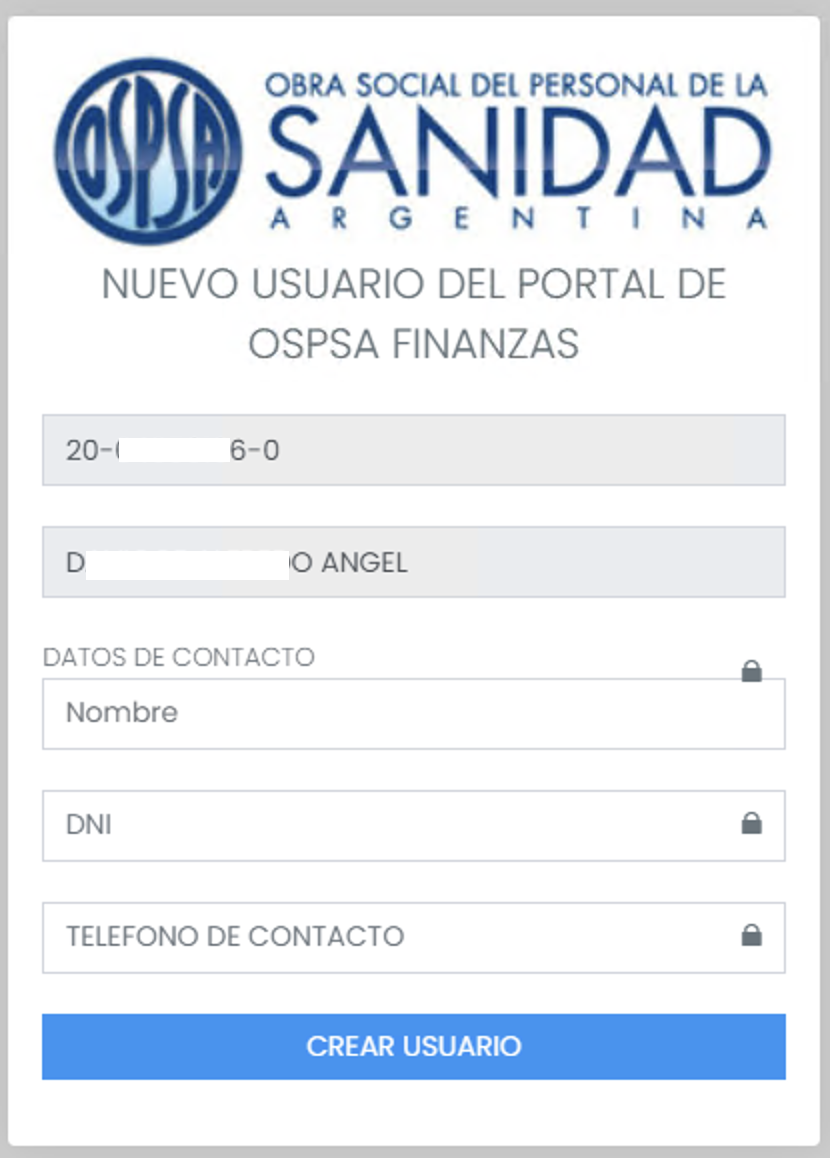
Task: Click the DATOS DE CONTACTO label
Action: pos(178,657)
